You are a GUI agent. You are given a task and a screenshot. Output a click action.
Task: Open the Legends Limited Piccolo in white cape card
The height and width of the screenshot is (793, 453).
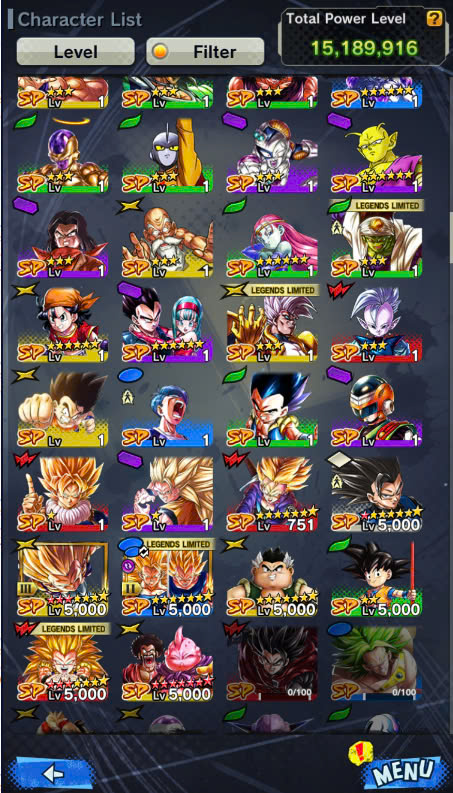(377, 242)
